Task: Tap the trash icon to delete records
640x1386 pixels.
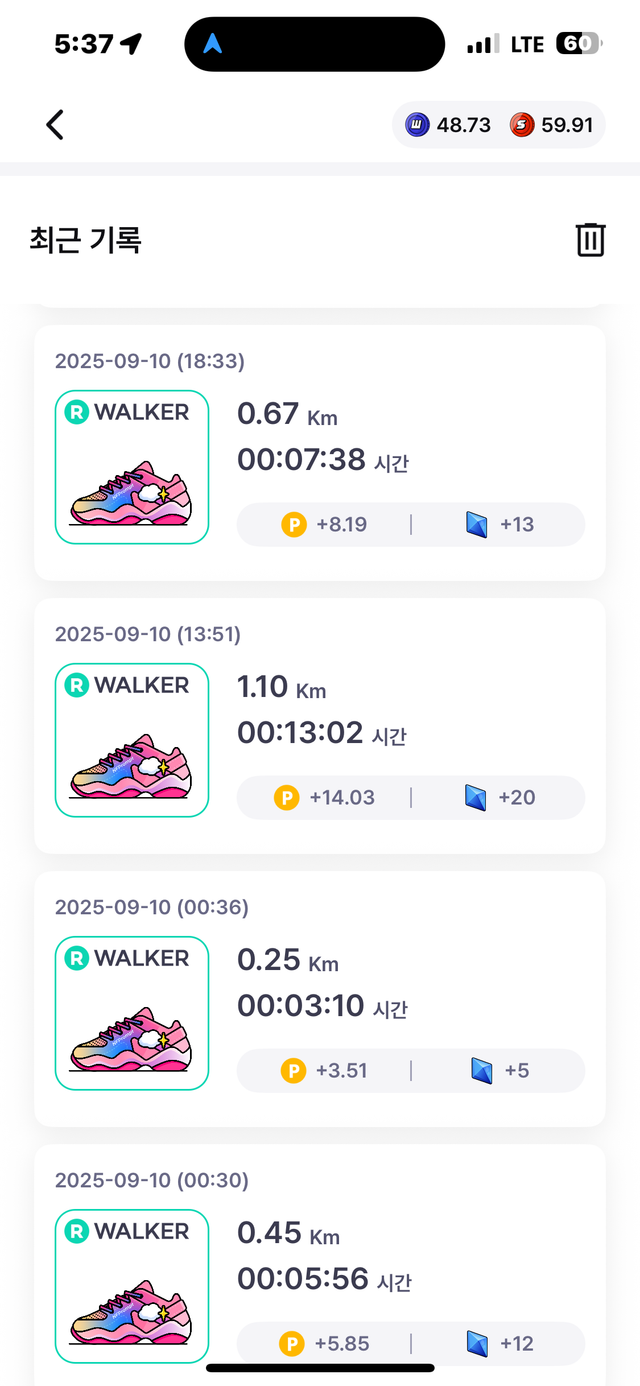Action: tap(590, 240)
